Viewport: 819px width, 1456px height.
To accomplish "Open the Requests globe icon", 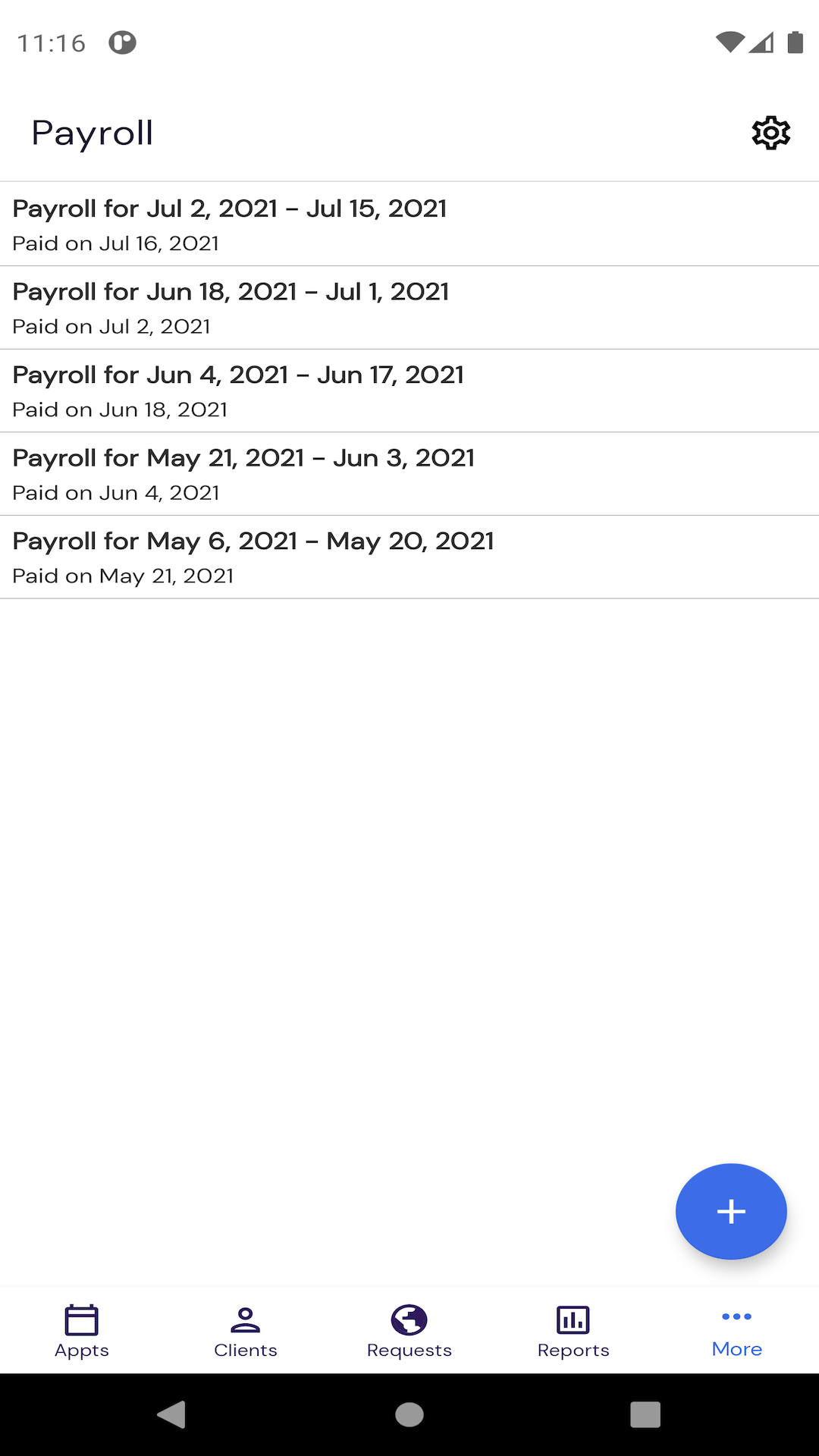I will [409, 1316].
